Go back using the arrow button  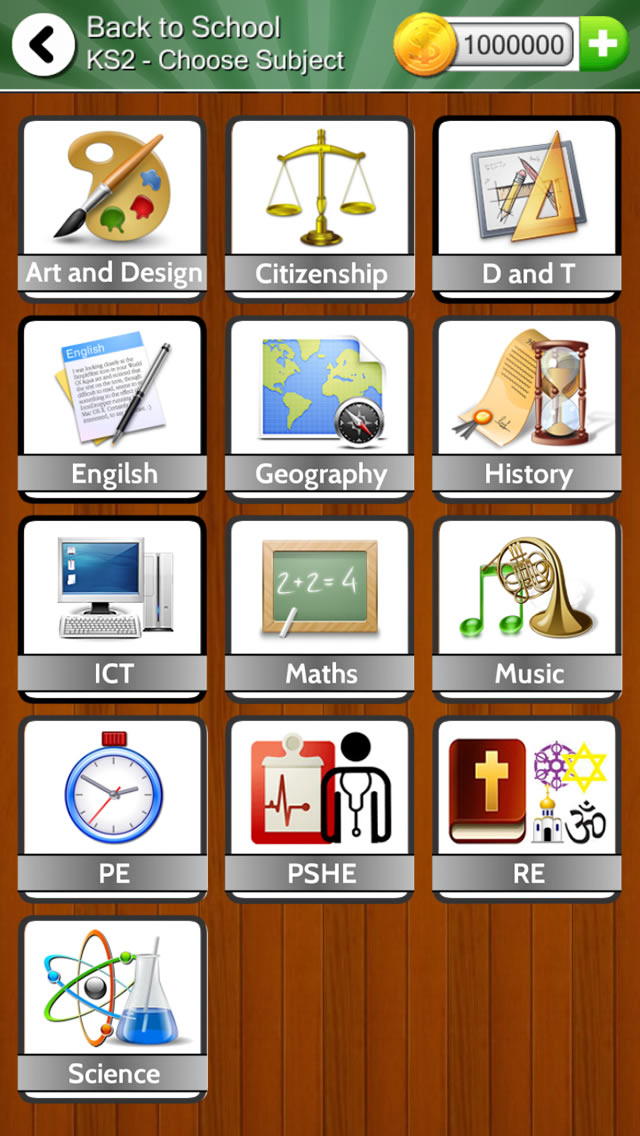(x=43, y=44)
